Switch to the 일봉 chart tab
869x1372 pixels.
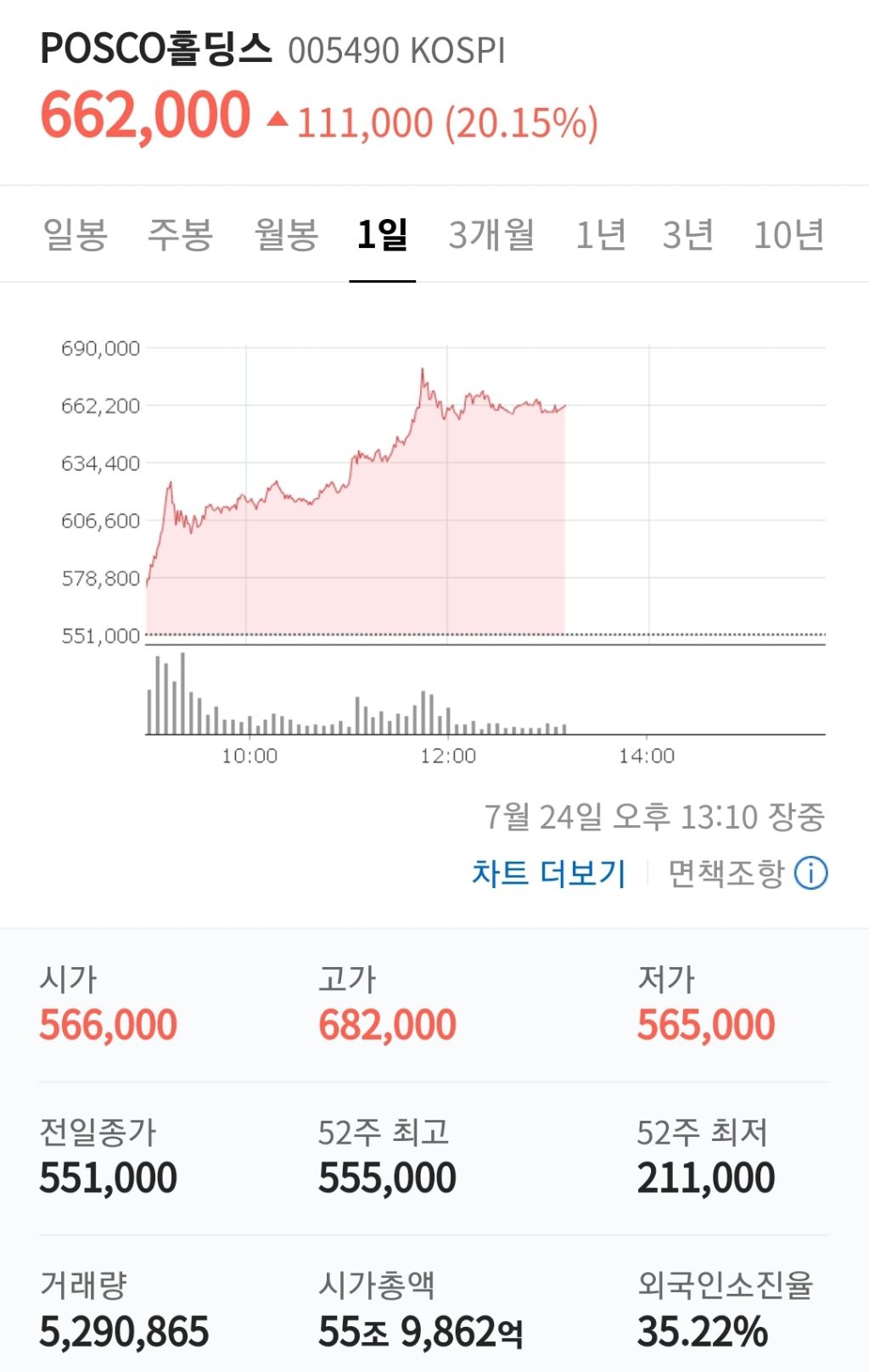[76, 235]
